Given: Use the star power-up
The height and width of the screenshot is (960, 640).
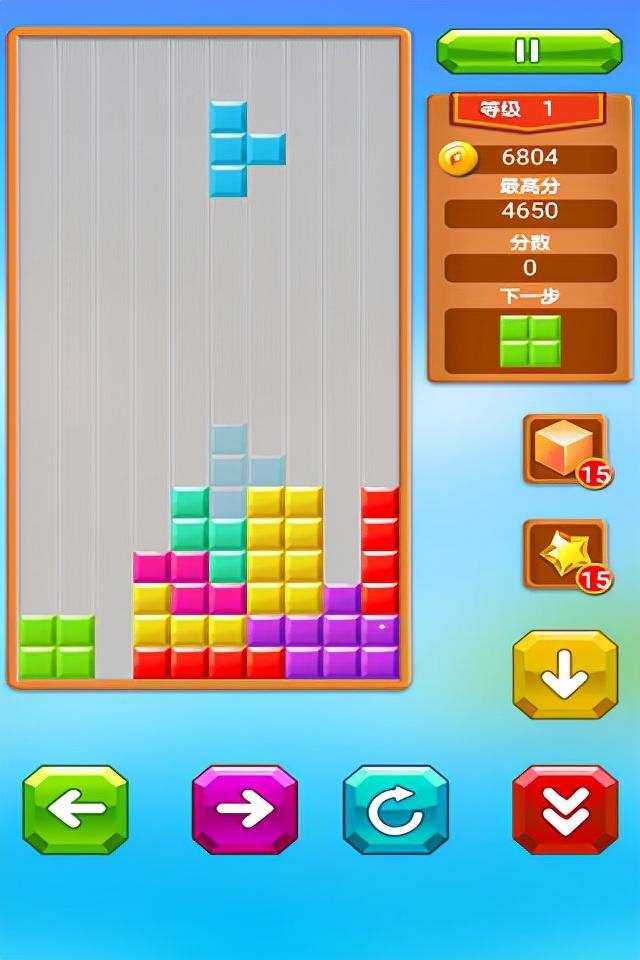Looking at the screenshot, I should 564,553.
